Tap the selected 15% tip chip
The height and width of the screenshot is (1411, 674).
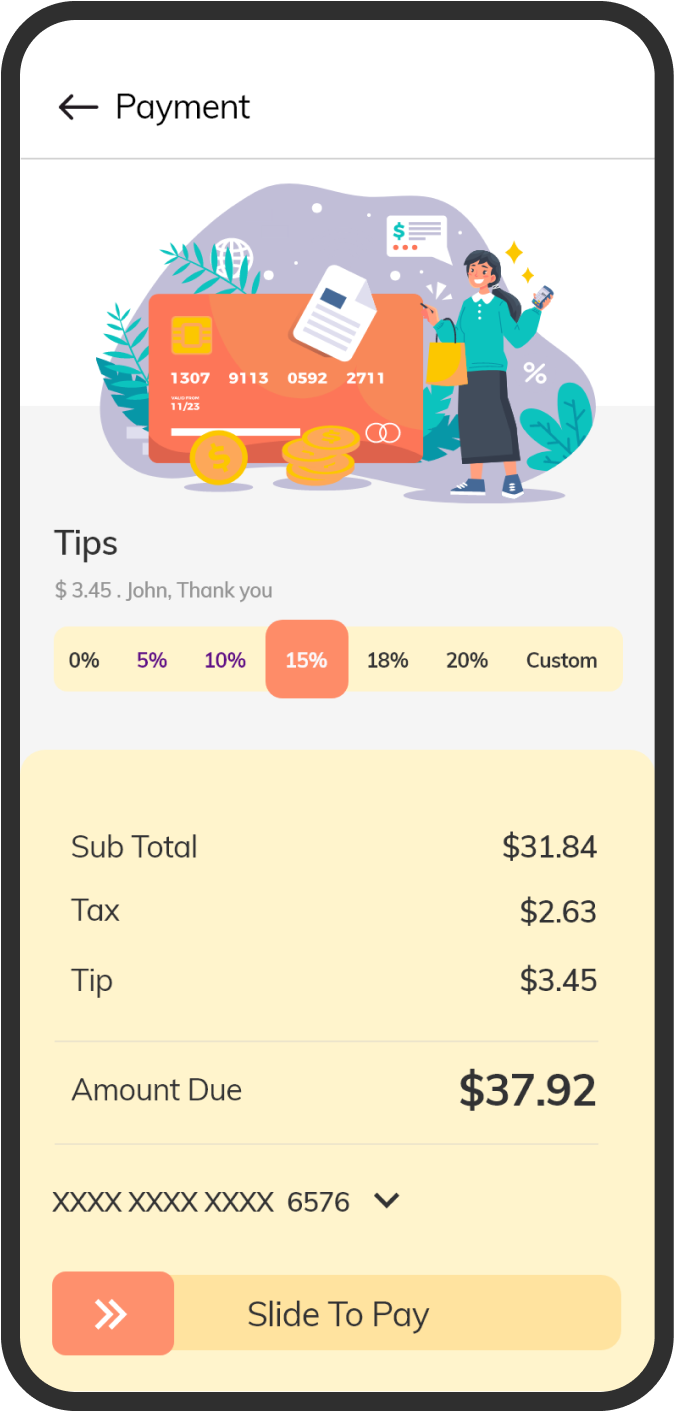click(x=307, y=659)
